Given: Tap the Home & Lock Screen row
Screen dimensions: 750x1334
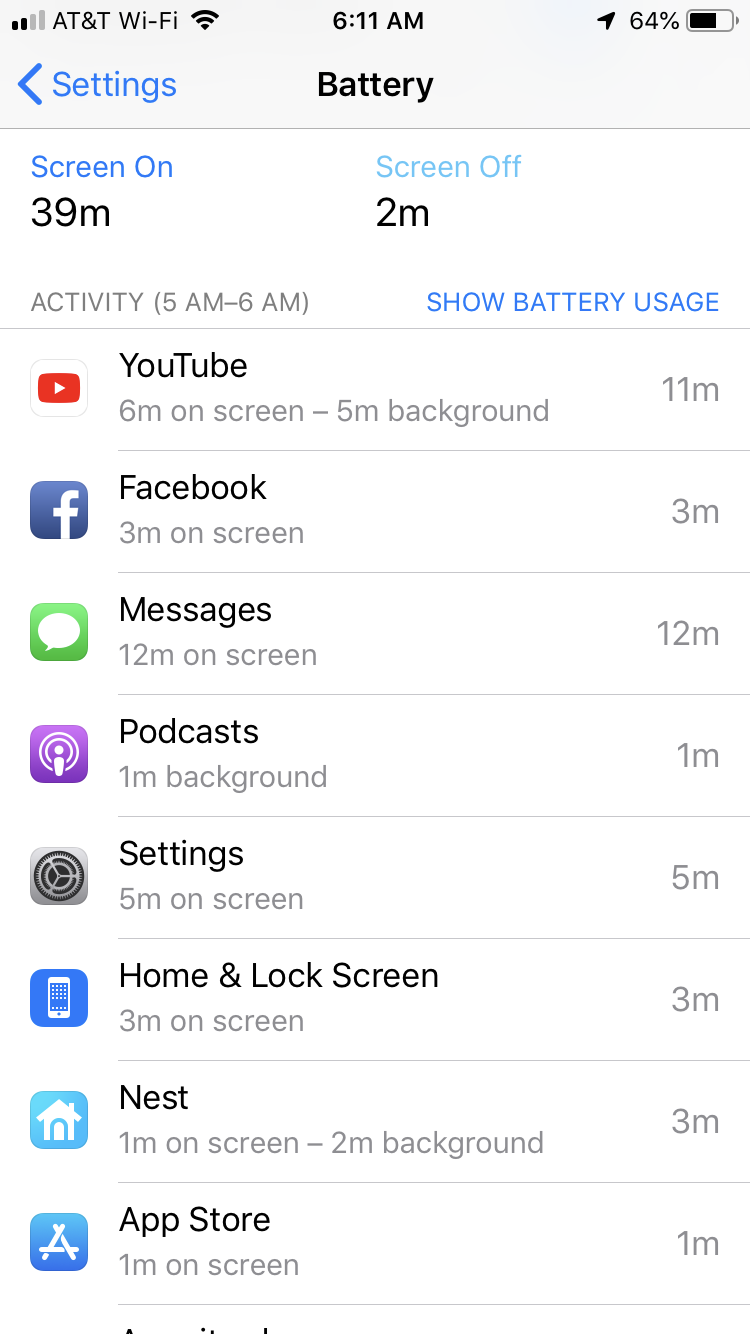Looking at the screenshot, I should coord(375,999).
